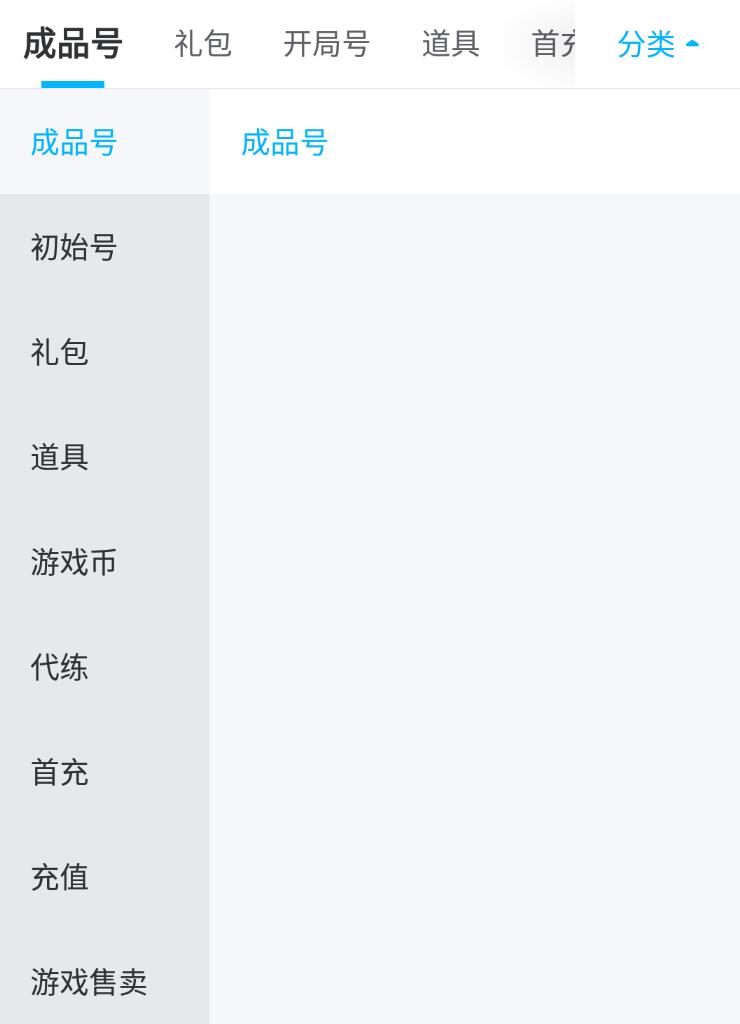The width and height of the screenshot is (740, 1024).
Task: Collapse the 分类 dropdown
Action: click(x=658, y=44)
